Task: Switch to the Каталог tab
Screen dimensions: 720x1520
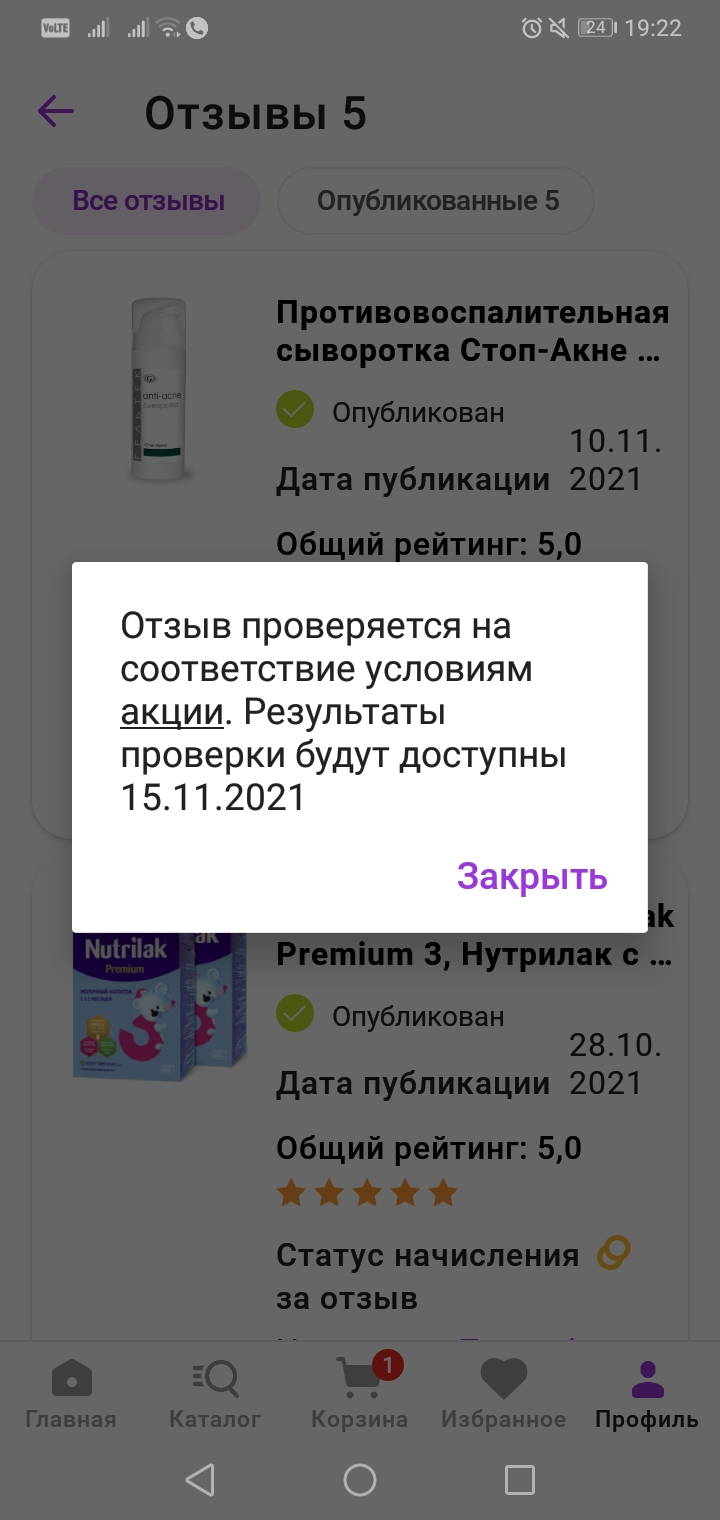Action: [x=215, y=1395]
